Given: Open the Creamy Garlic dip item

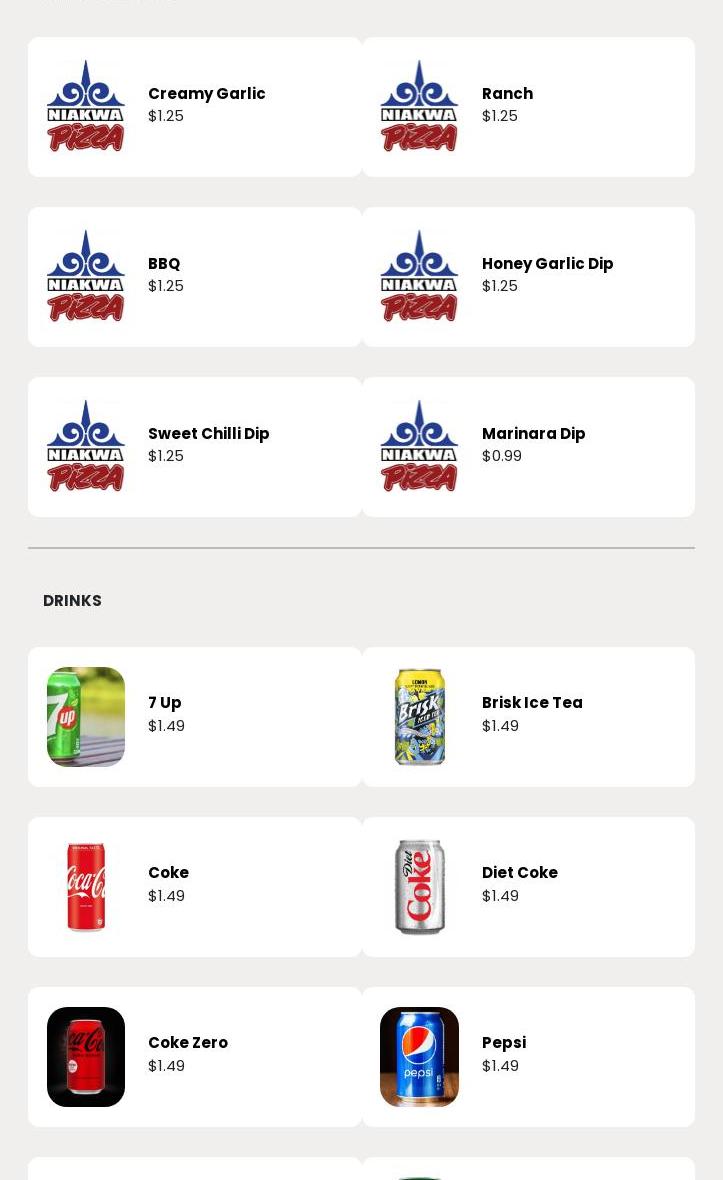Looking at the screenshot, I should 195,107.
